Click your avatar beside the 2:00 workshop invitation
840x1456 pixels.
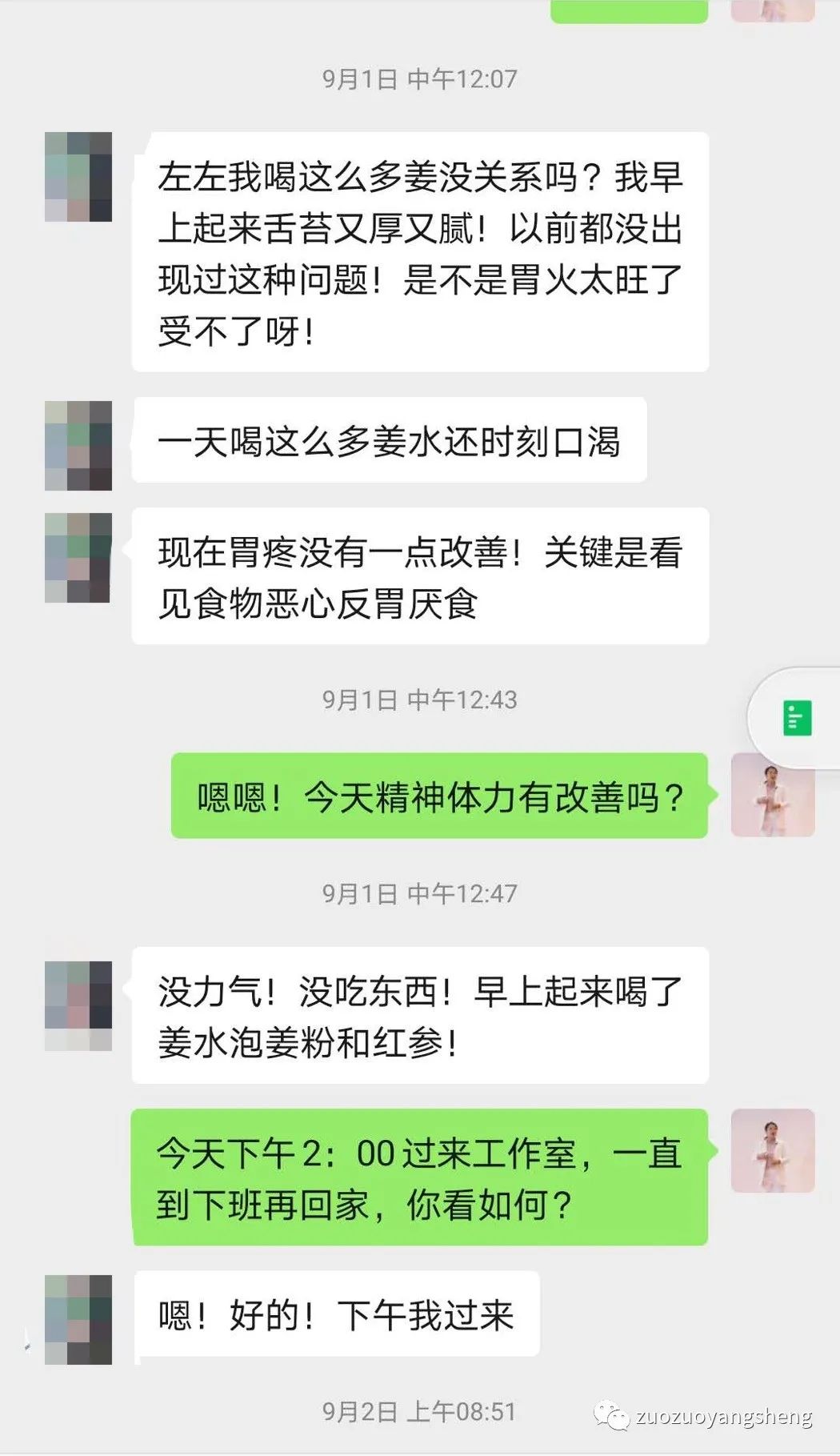pyautogui.click(x=771, y=1149)
